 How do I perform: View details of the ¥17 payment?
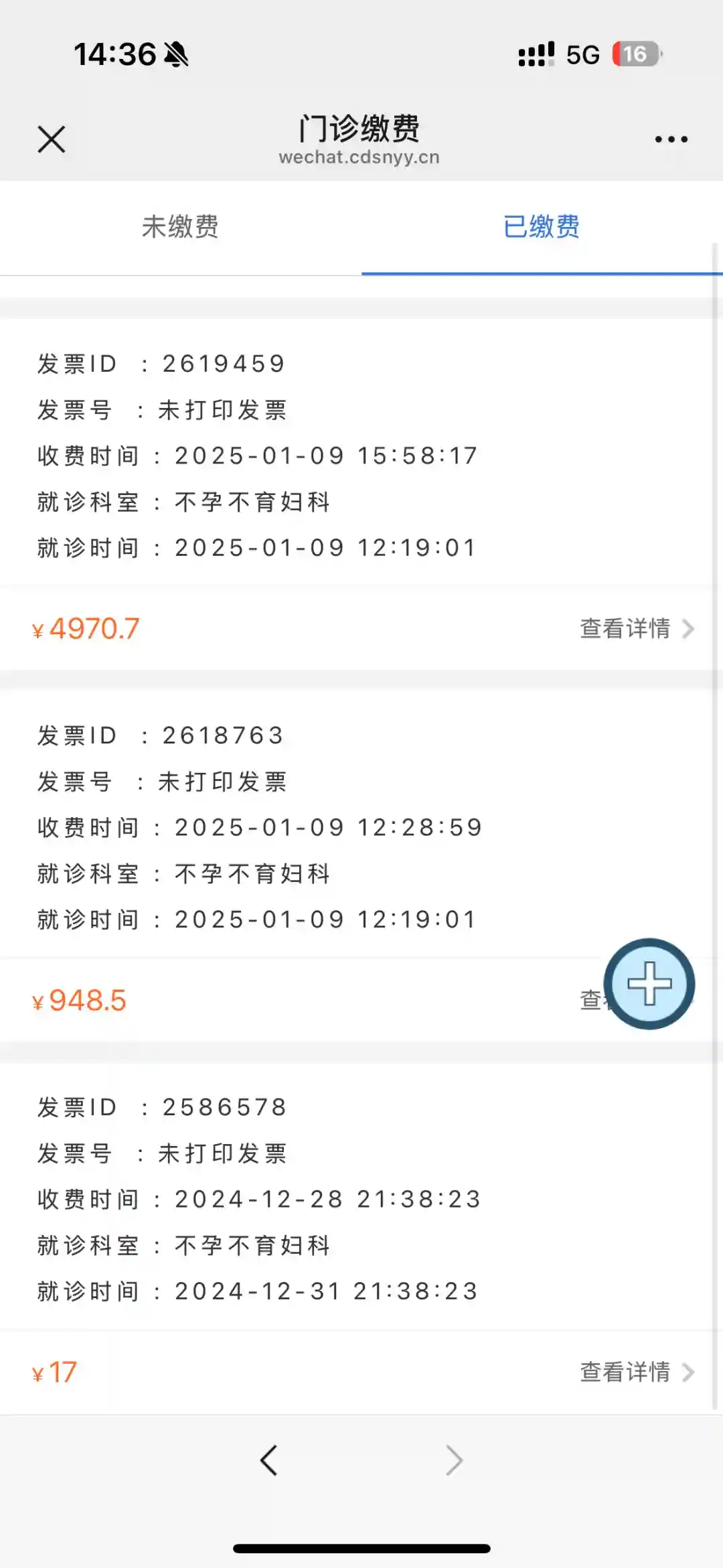pyautogui.click(x=636, y=1372)
